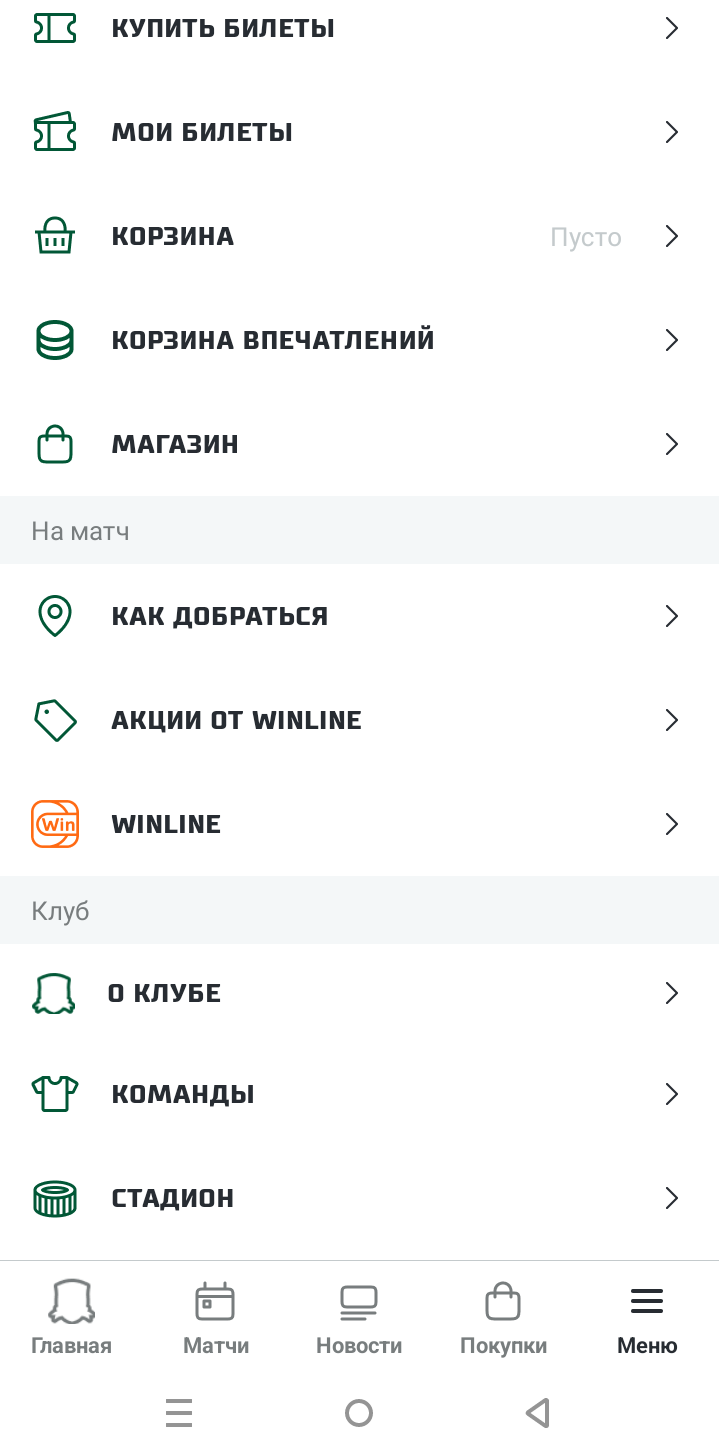This screenshot has width=719, height=1453.
Task: Open Корзина впечатлений
Action: (x=359, y=340)
